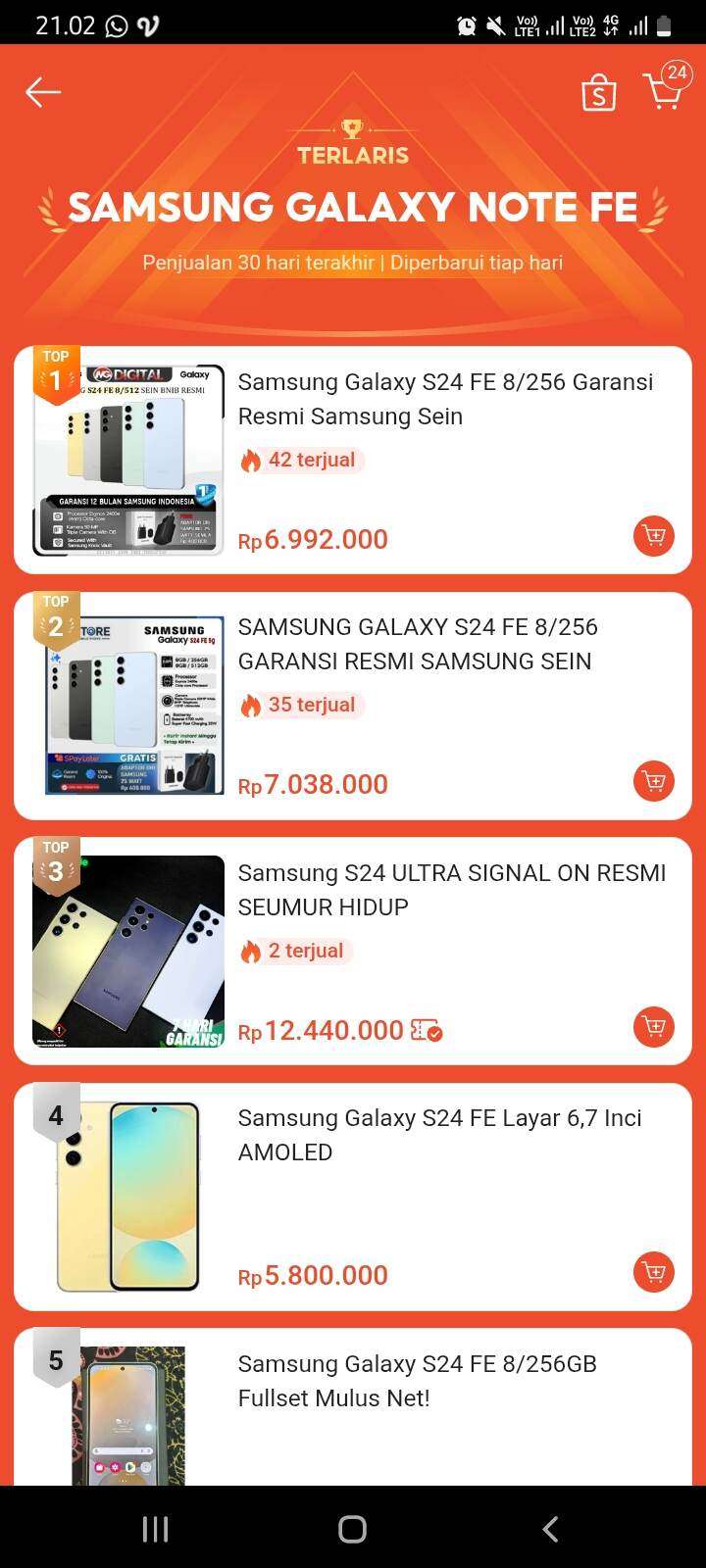Add the Rp6.992.000 phone to cart
Image resolution: width=706 pixels, height=1568 pixels.
click(653, 536)
